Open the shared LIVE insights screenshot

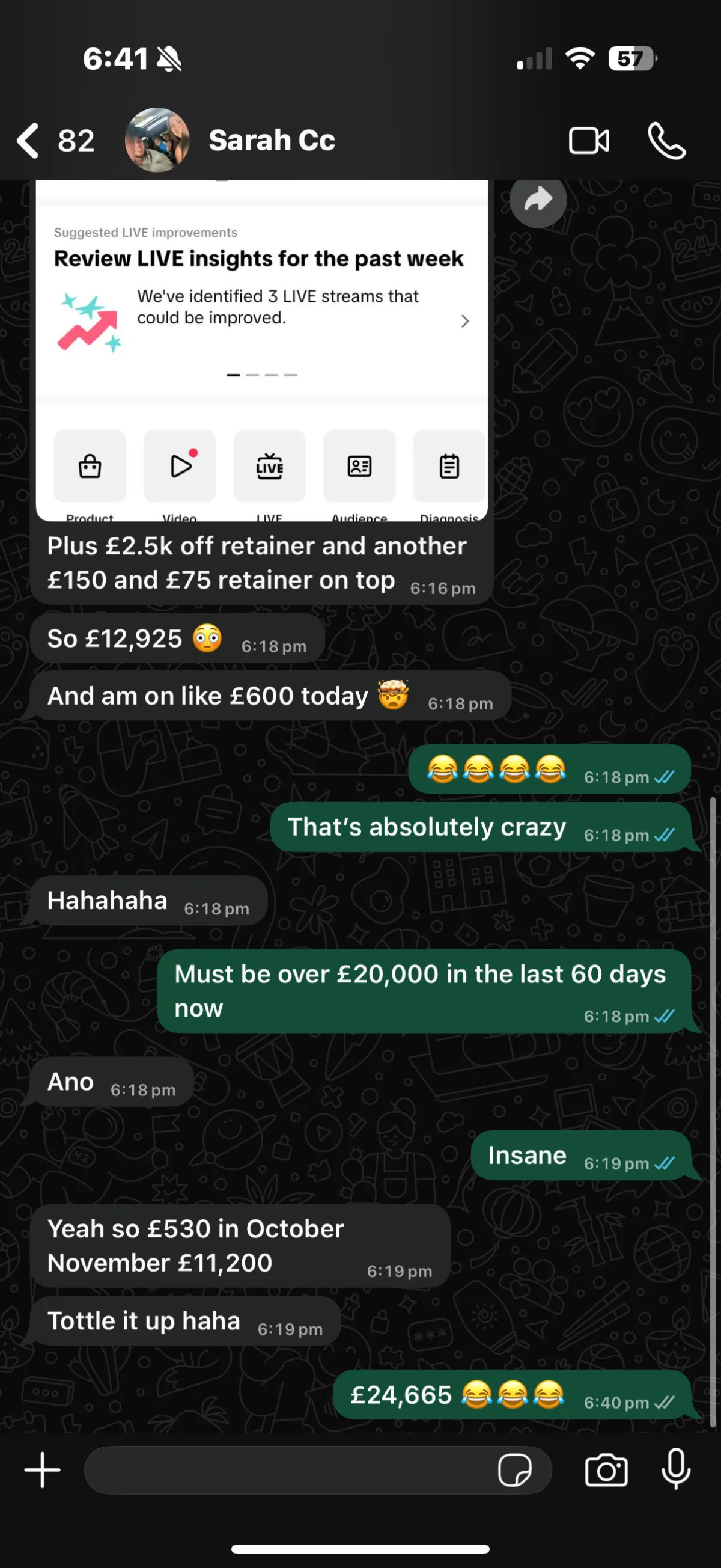click(261, 351)
